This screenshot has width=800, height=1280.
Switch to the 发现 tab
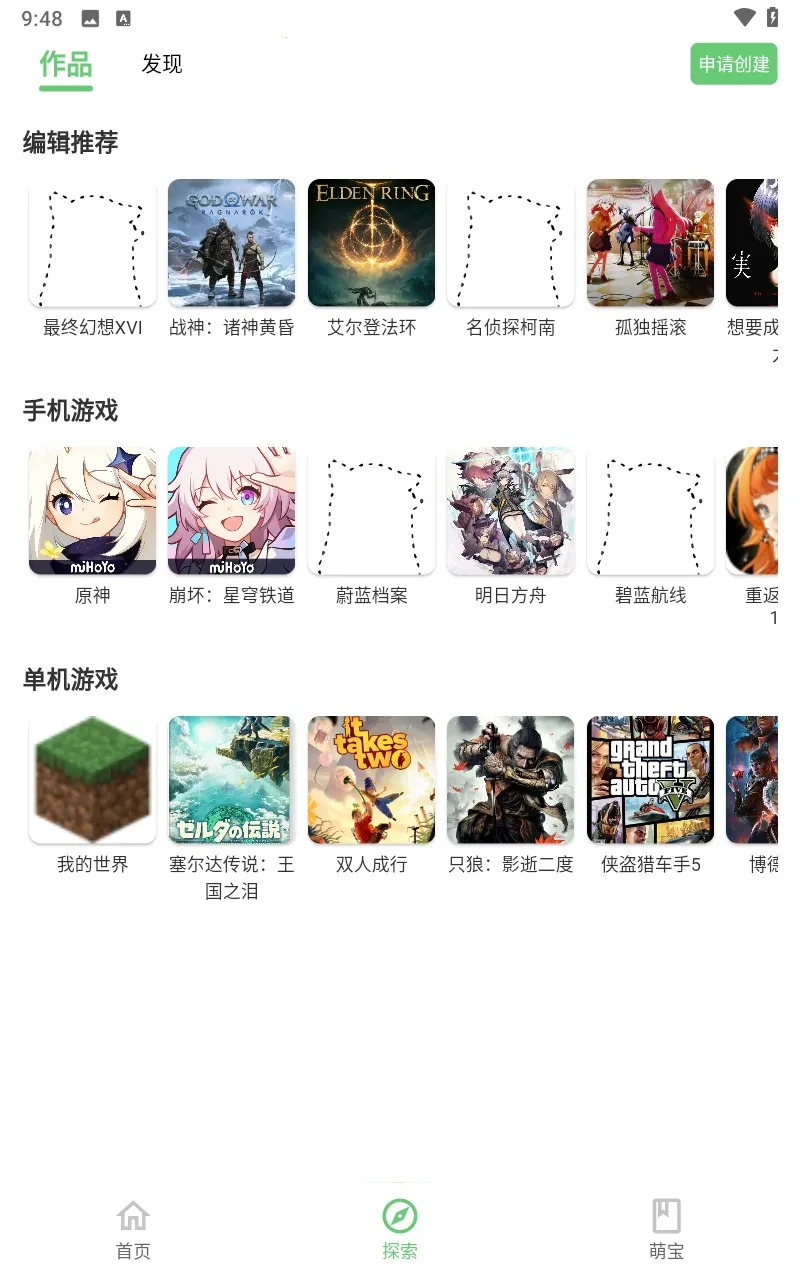click(x=162, y=64)
